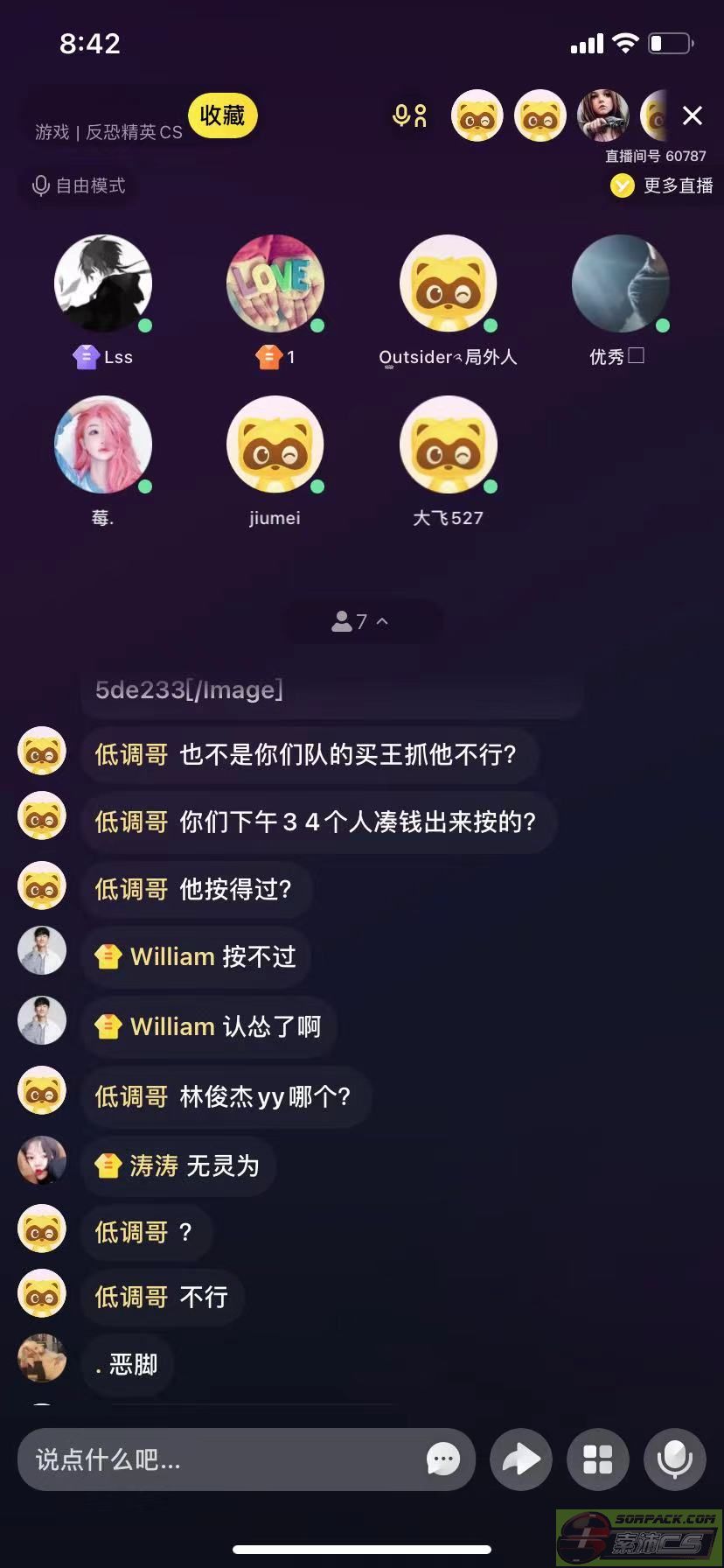The height and width of the screenshot is (1568, 724).
Task: Tap 大飞527's seat avatar
Action: [448, 444]
